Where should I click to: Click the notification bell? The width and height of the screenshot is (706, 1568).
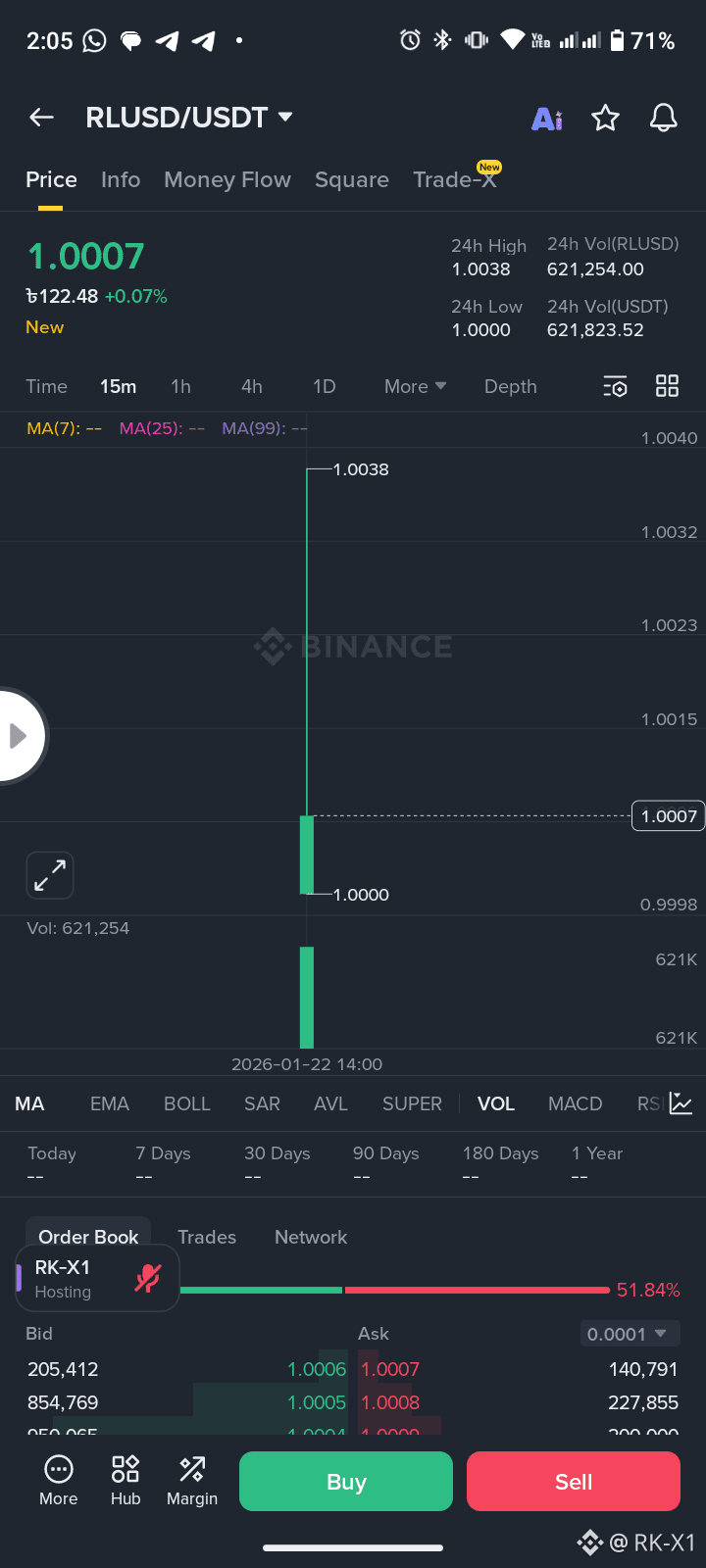pos(663,118)
